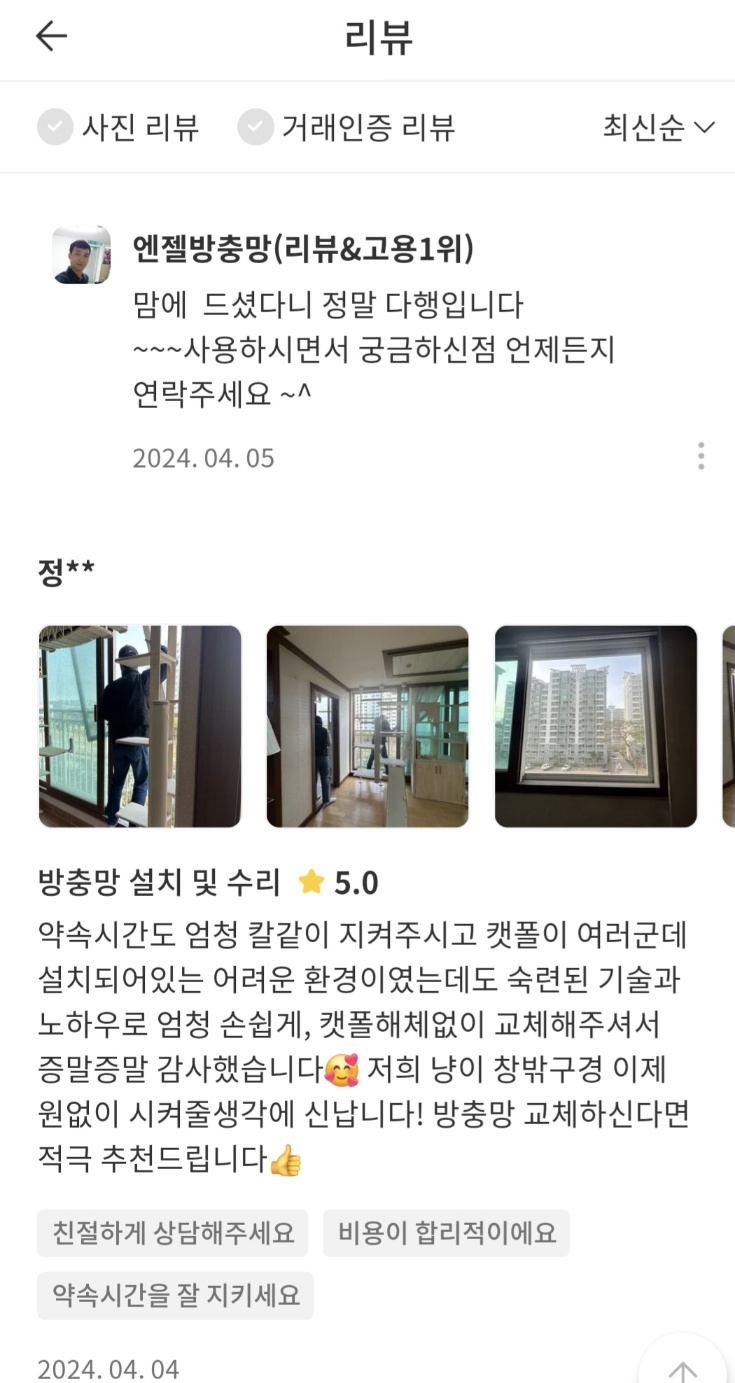Viewport: 735px width, 1383px height.
Task: Tap the scroll-to-top arrow button
Action: 683,1364
